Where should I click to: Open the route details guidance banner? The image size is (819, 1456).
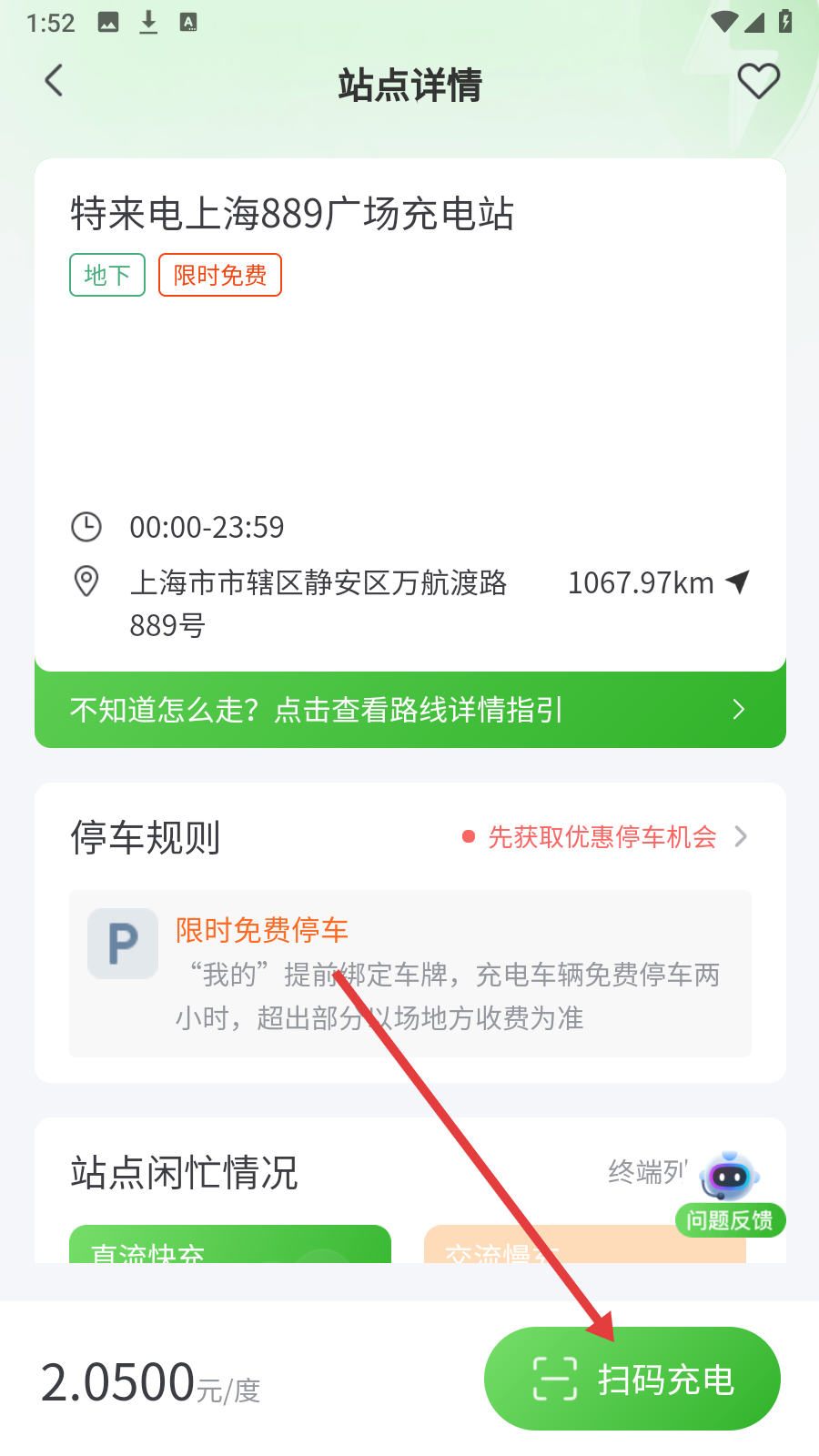(x=409, y=710)
